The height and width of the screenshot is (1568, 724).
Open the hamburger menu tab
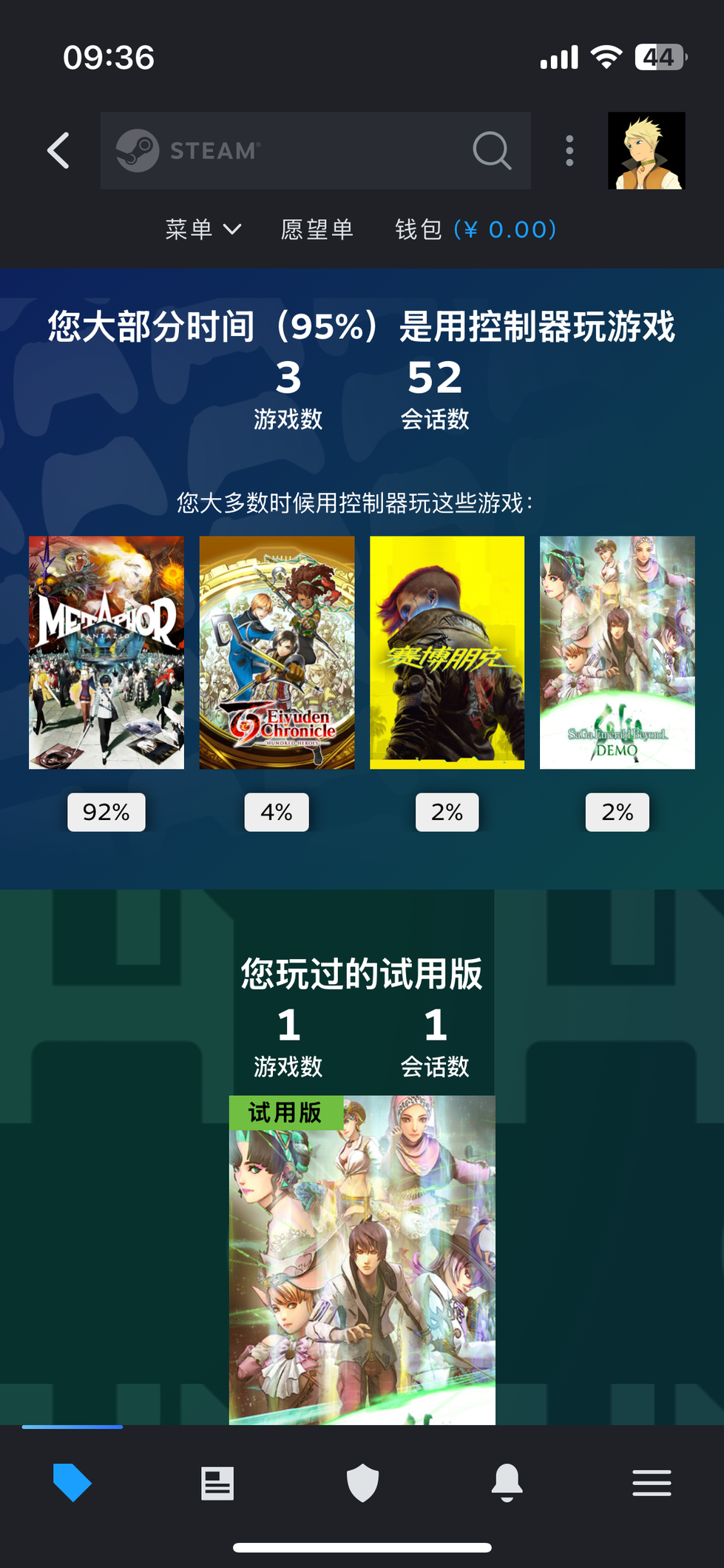[652, 1483]
